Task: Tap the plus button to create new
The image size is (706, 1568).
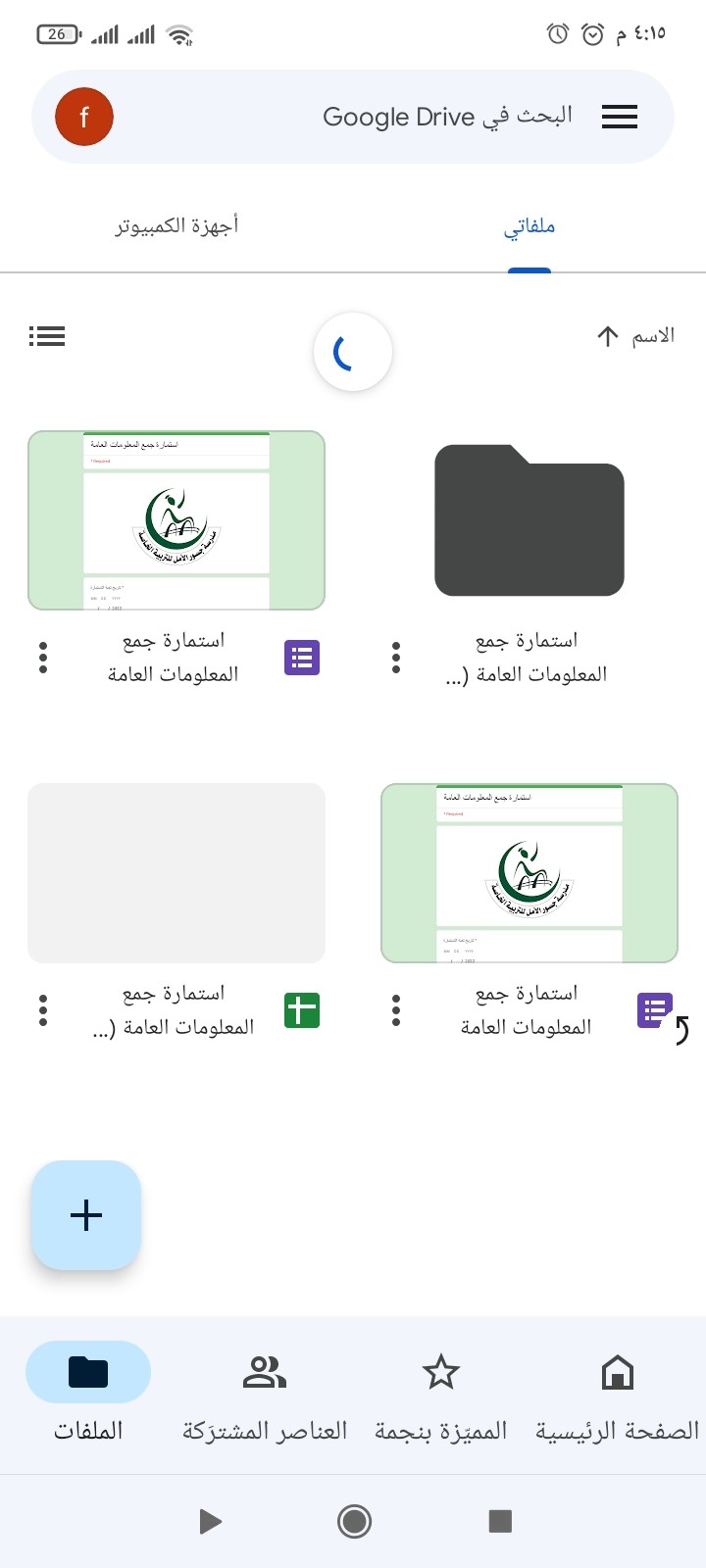Action: point(86,1215)
